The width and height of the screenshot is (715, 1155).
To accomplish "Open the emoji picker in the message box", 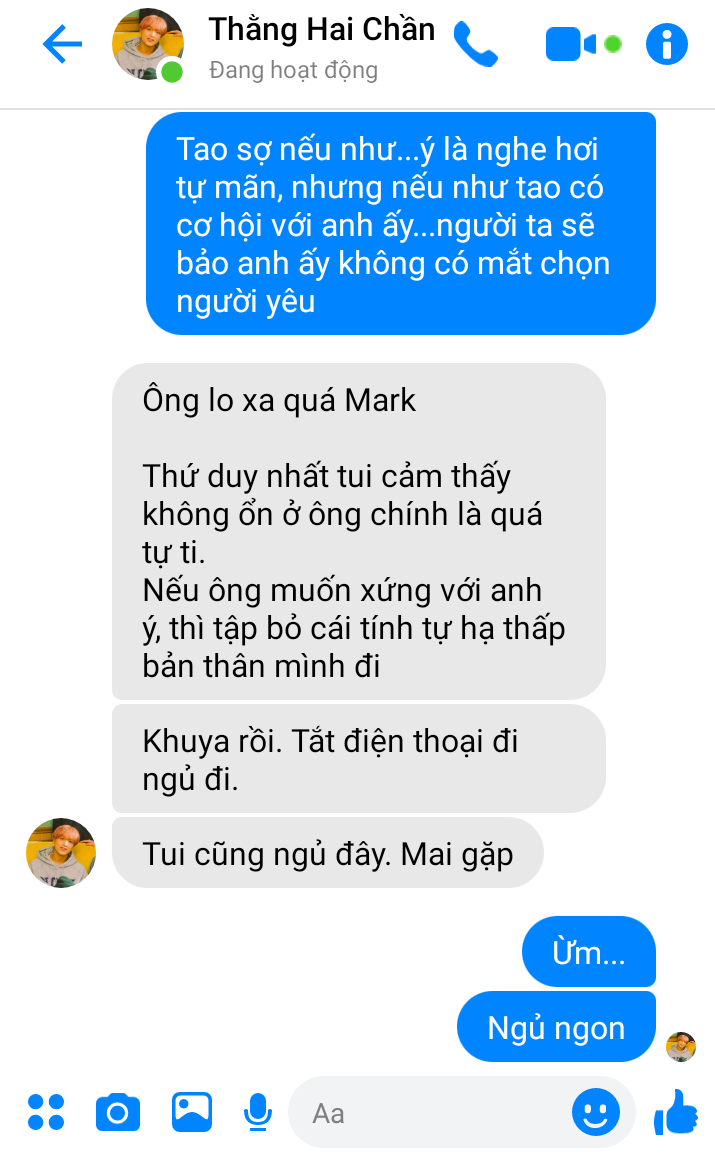I will [x=595, y=1112].
